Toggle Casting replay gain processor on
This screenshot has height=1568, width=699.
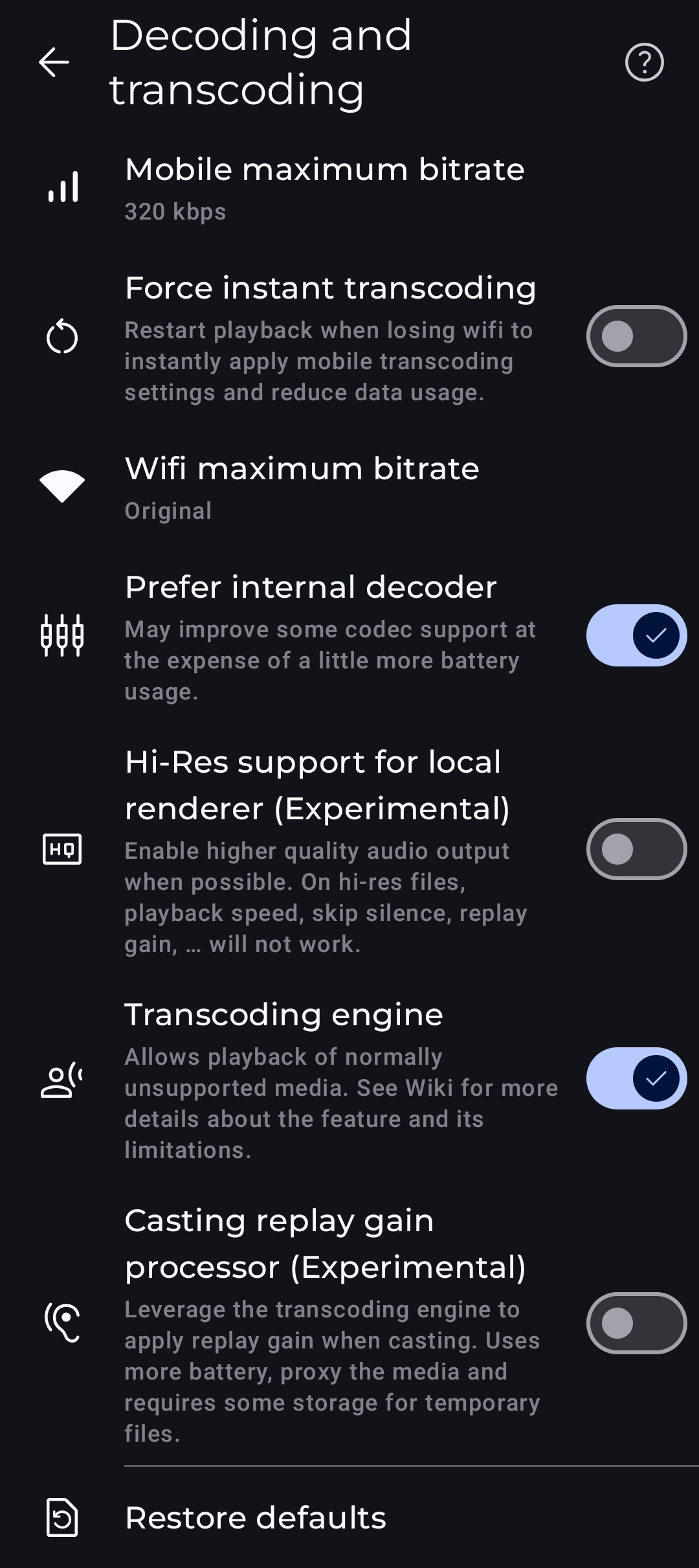click(636, 1323)
